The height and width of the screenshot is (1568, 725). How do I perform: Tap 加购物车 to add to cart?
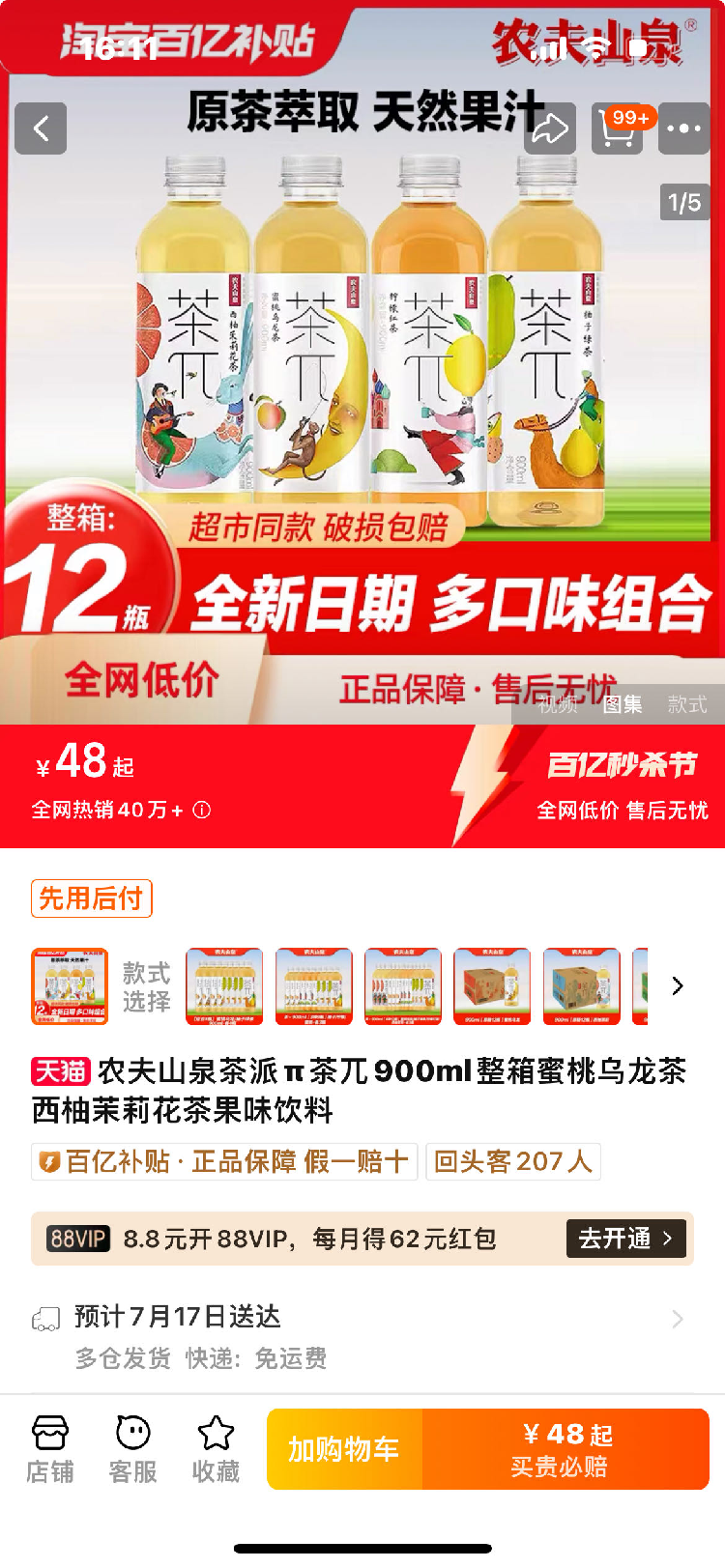click(344, 1449)
